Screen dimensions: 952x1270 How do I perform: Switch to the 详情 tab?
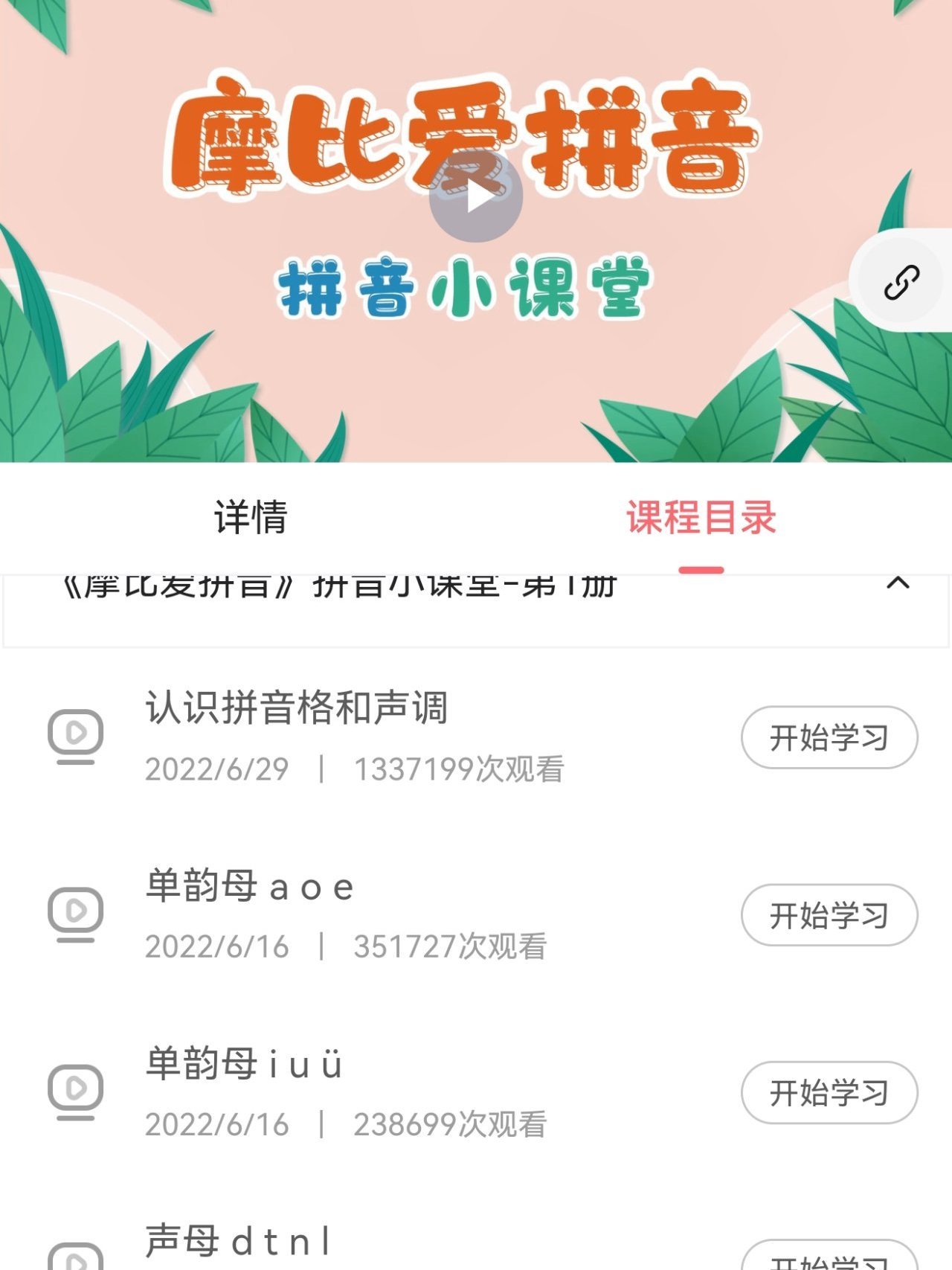(251, 517)
